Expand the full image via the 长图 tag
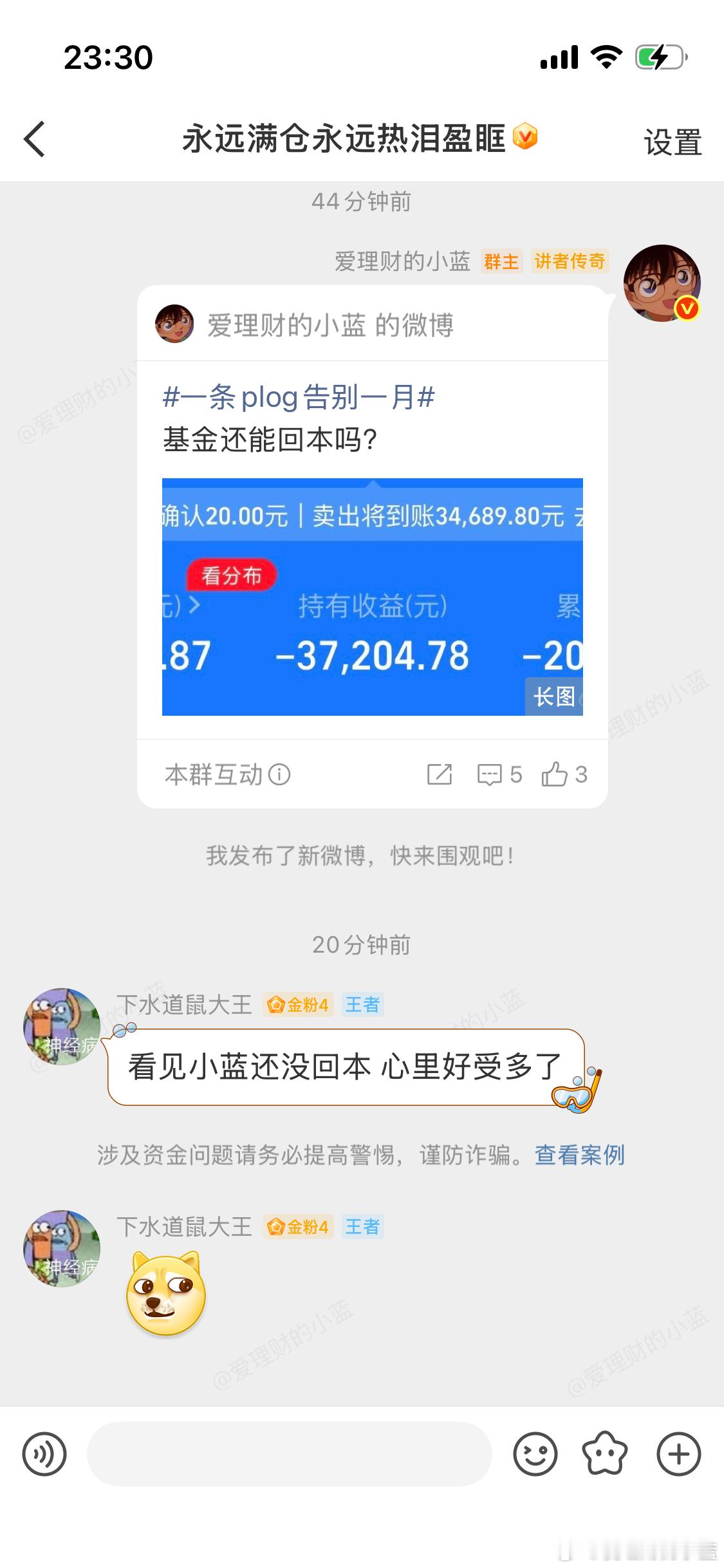This screenshot has height=1568, width=724. click(555, 696)
